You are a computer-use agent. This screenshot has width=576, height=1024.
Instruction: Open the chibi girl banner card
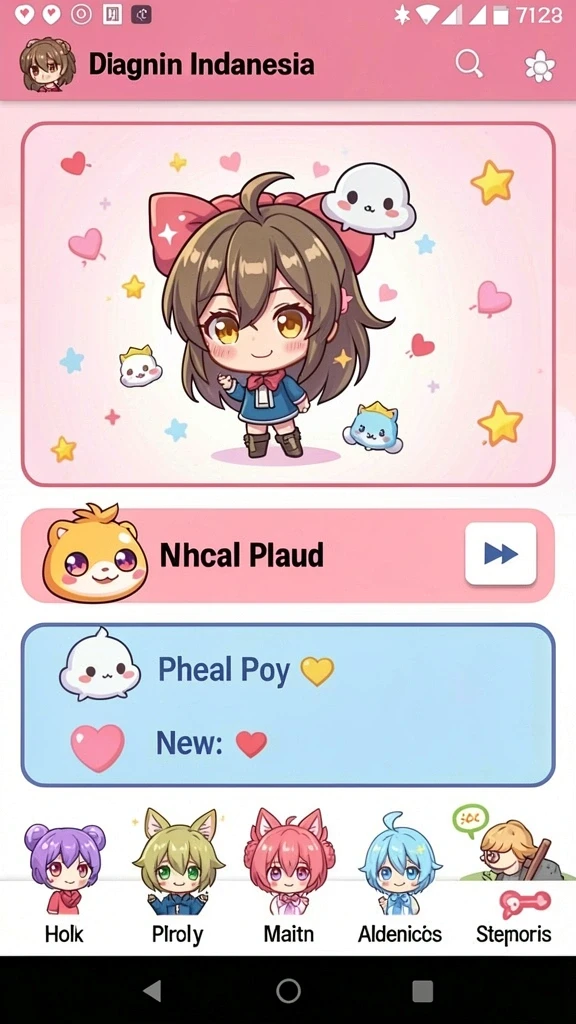[x=288, y=304]
